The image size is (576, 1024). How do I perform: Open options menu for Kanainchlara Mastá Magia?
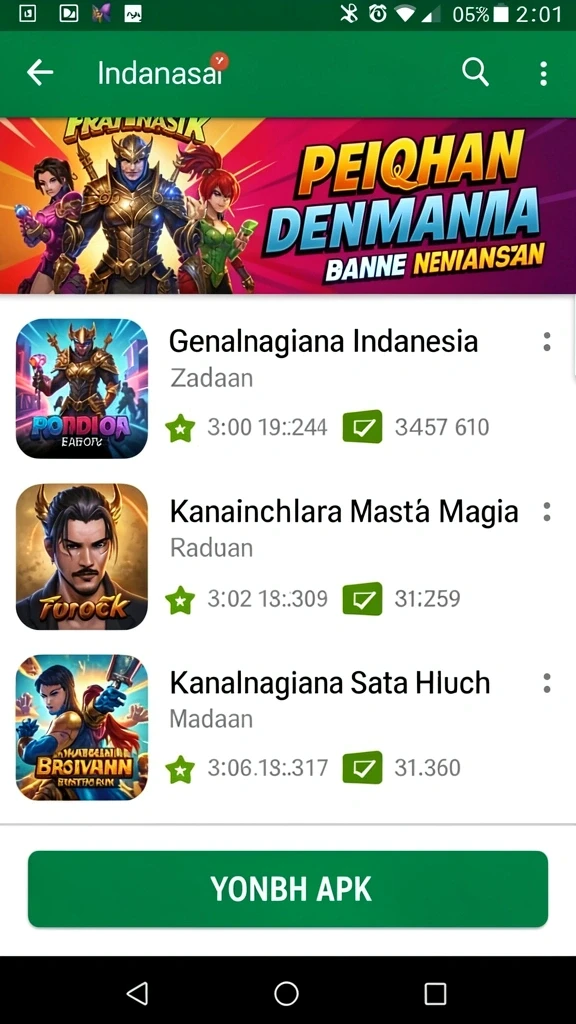pyautogui.click(x=547, y=512)
